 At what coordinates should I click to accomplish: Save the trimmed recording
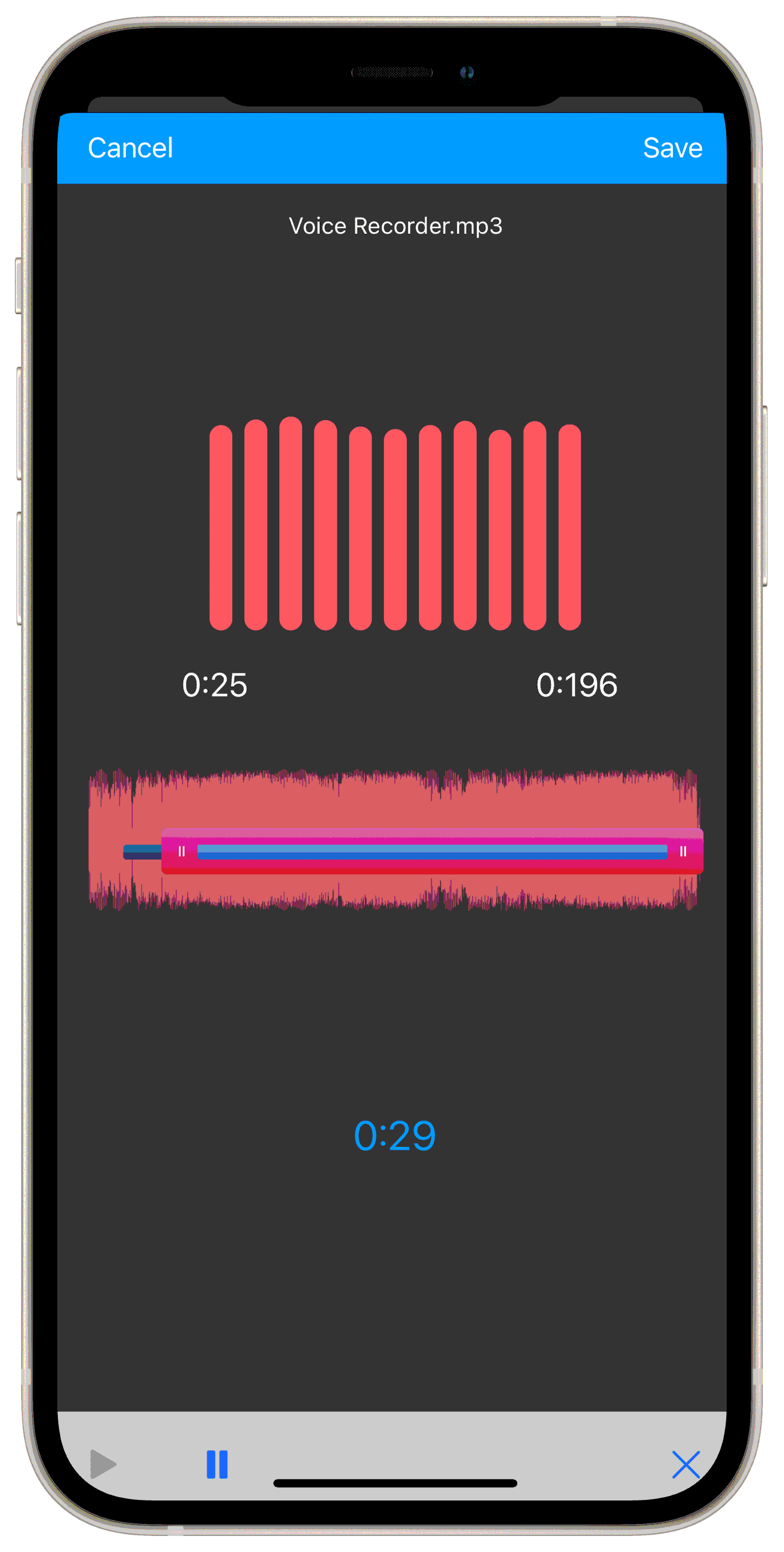click(672, 148)
